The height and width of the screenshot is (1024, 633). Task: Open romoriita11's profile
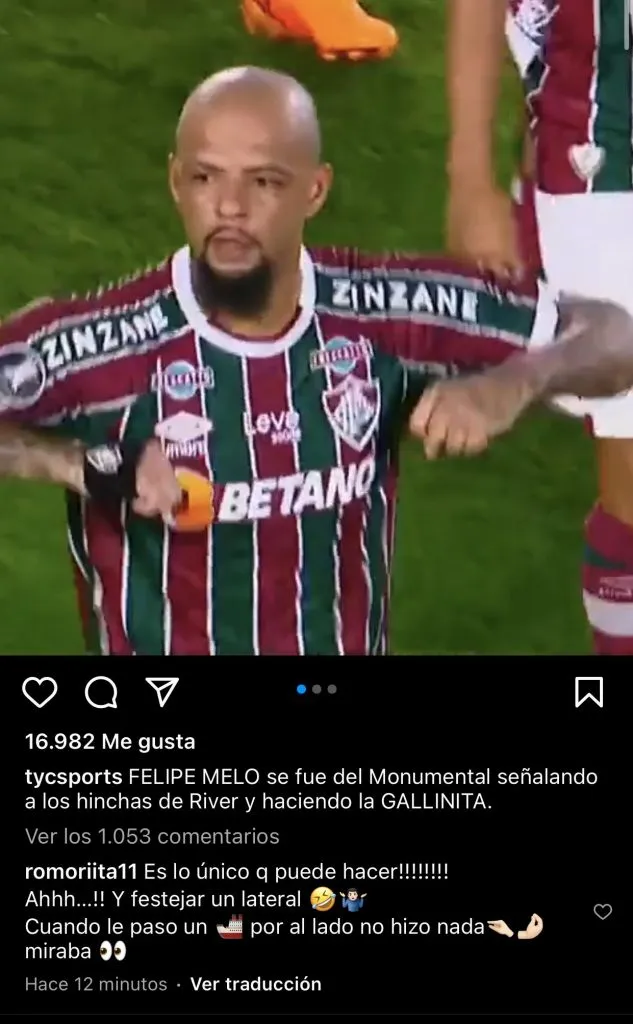coord(82,872)
